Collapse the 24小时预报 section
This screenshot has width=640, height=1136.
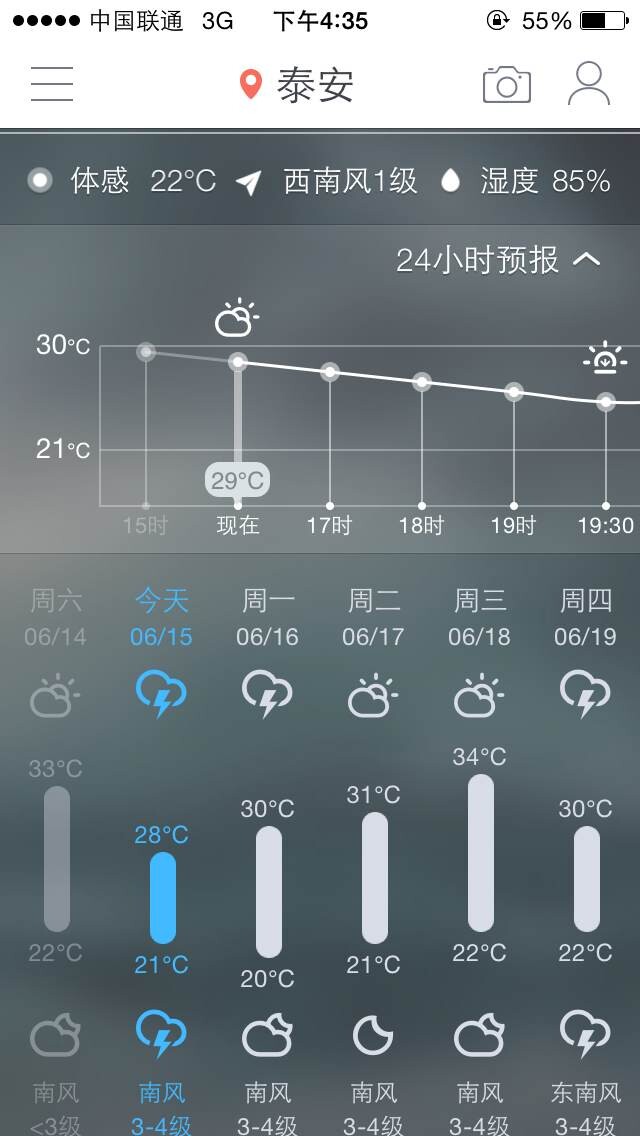[499, 260]
